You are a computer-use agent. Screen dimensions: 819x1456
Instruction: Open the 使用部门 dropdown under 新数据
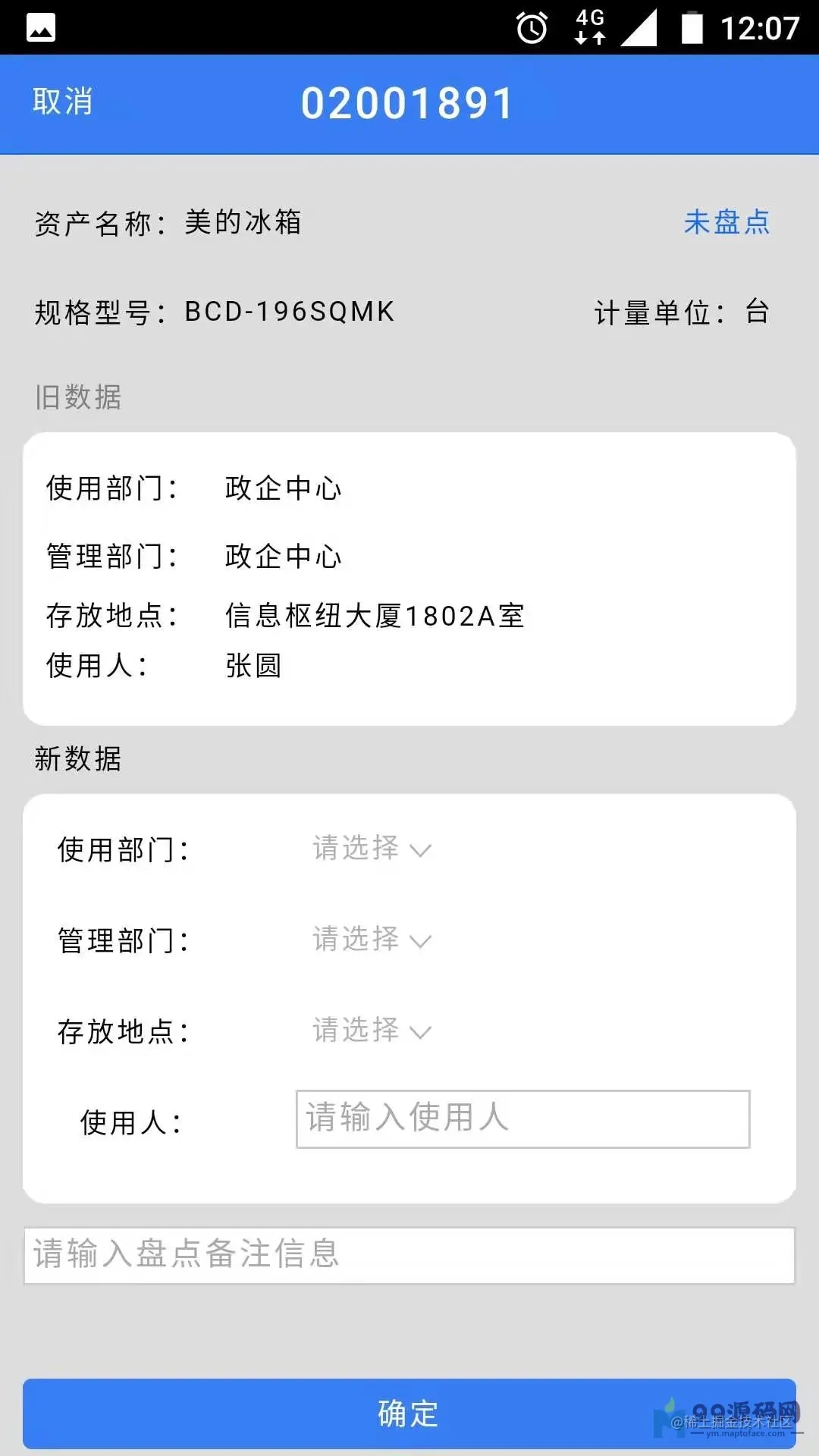372,849
